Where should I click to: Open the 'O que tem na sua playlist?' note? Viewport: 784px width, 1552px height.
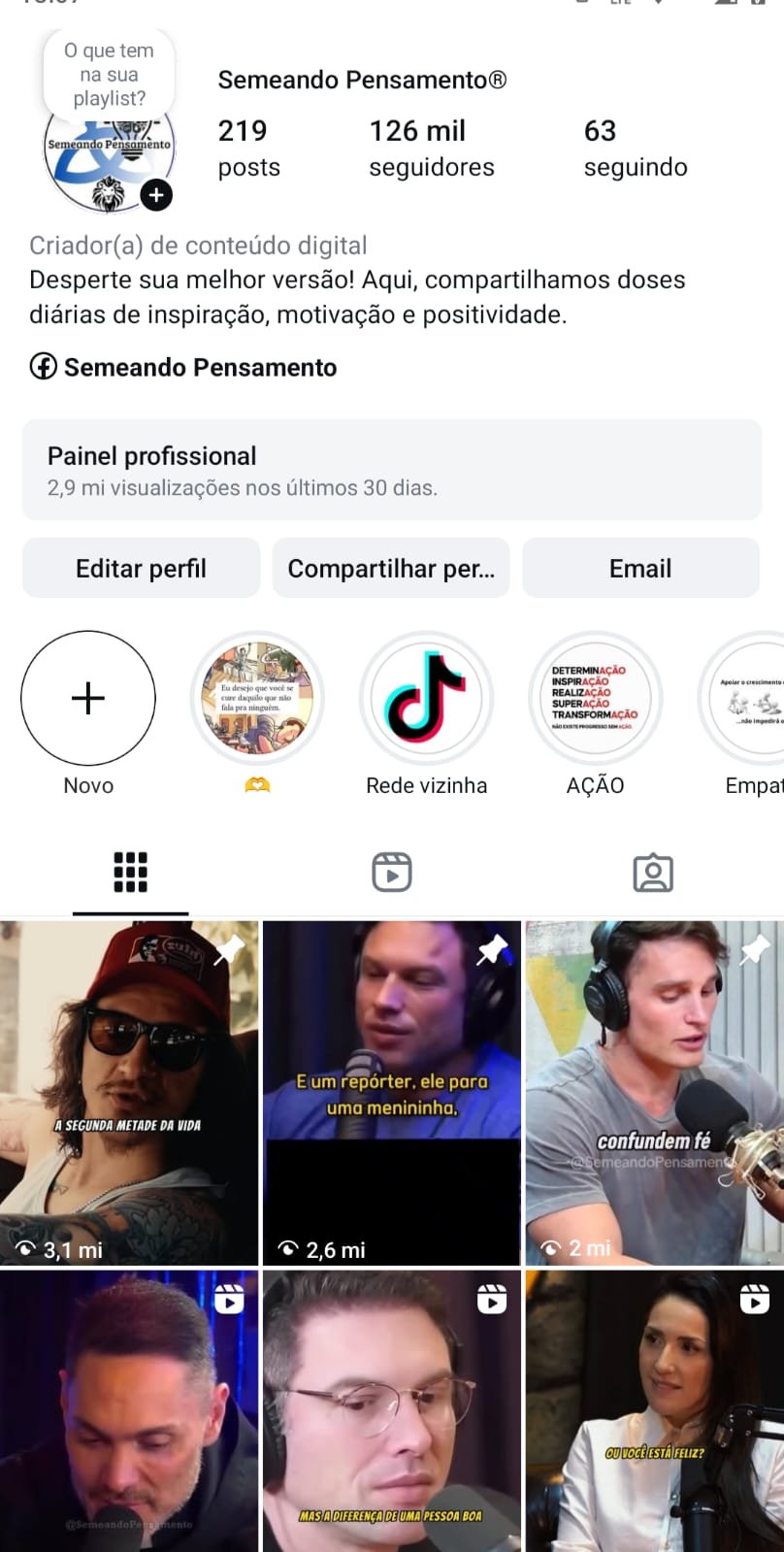click(109, 75)
